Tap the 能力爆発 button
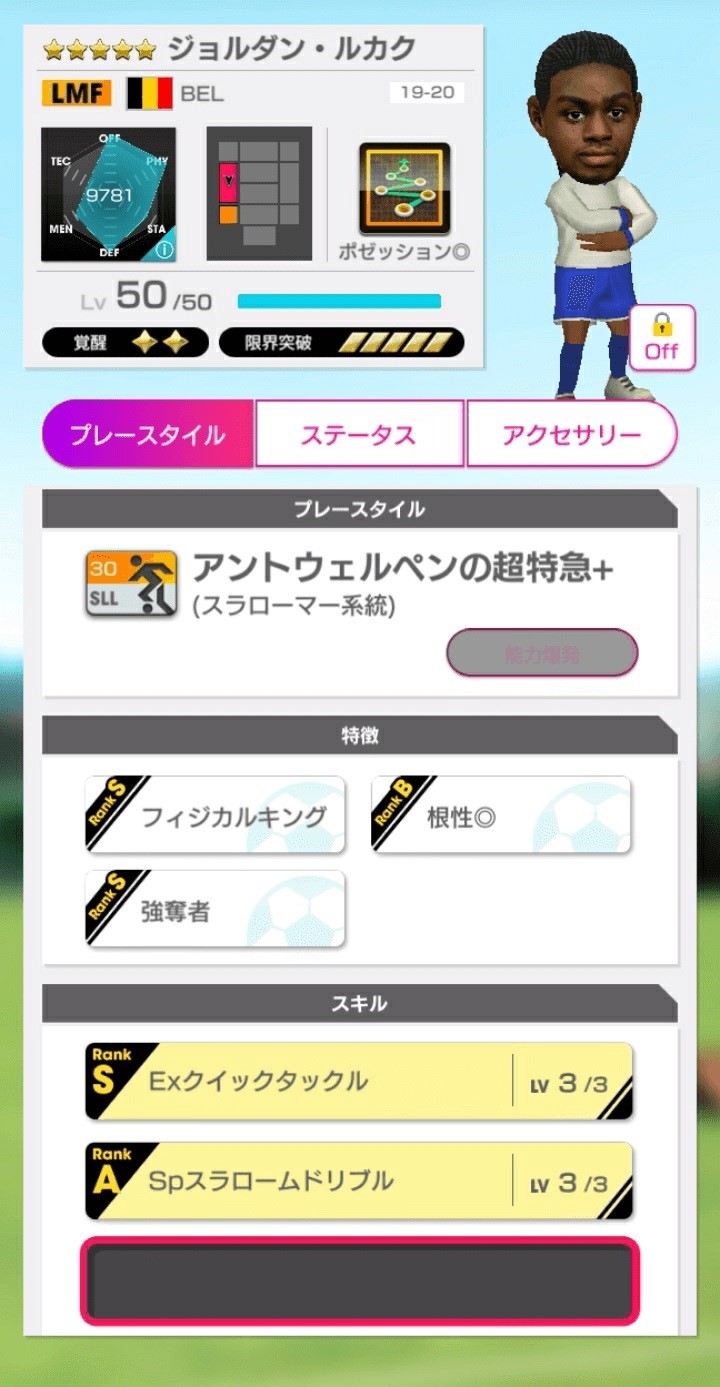 (x=542, y=655)
